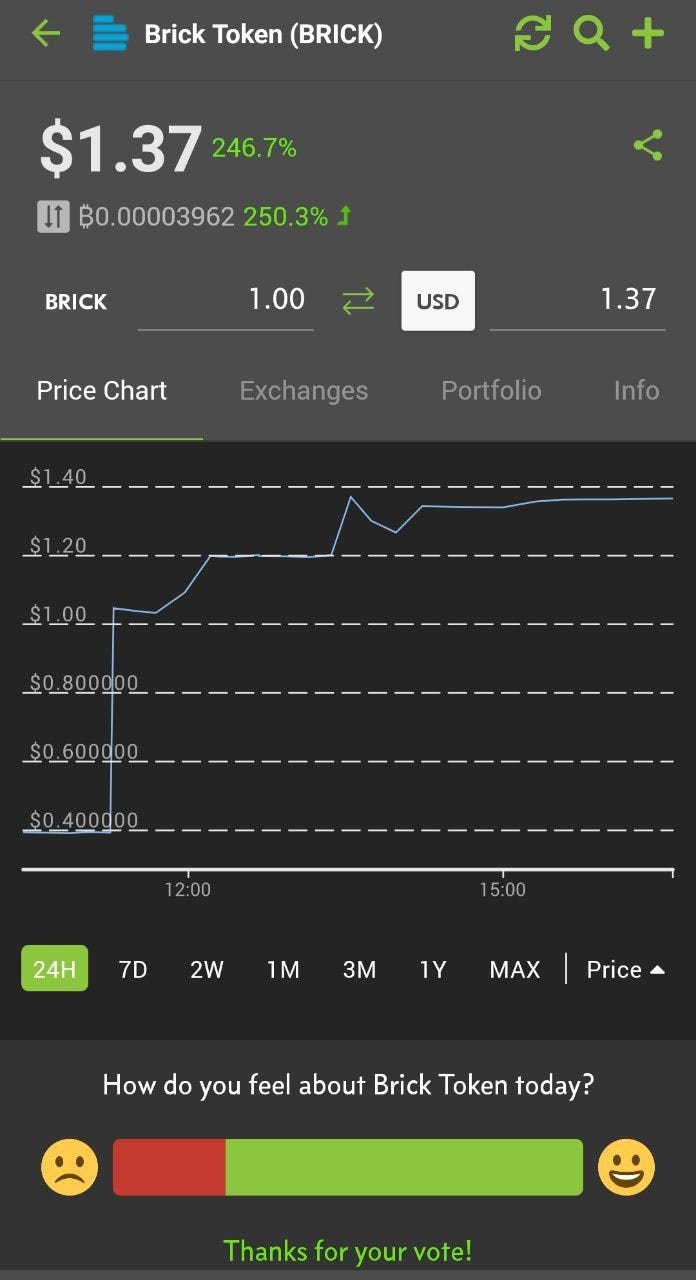696x1280 pixels.
Task: Change currency with USD button
Action: (x=438, y=301)
